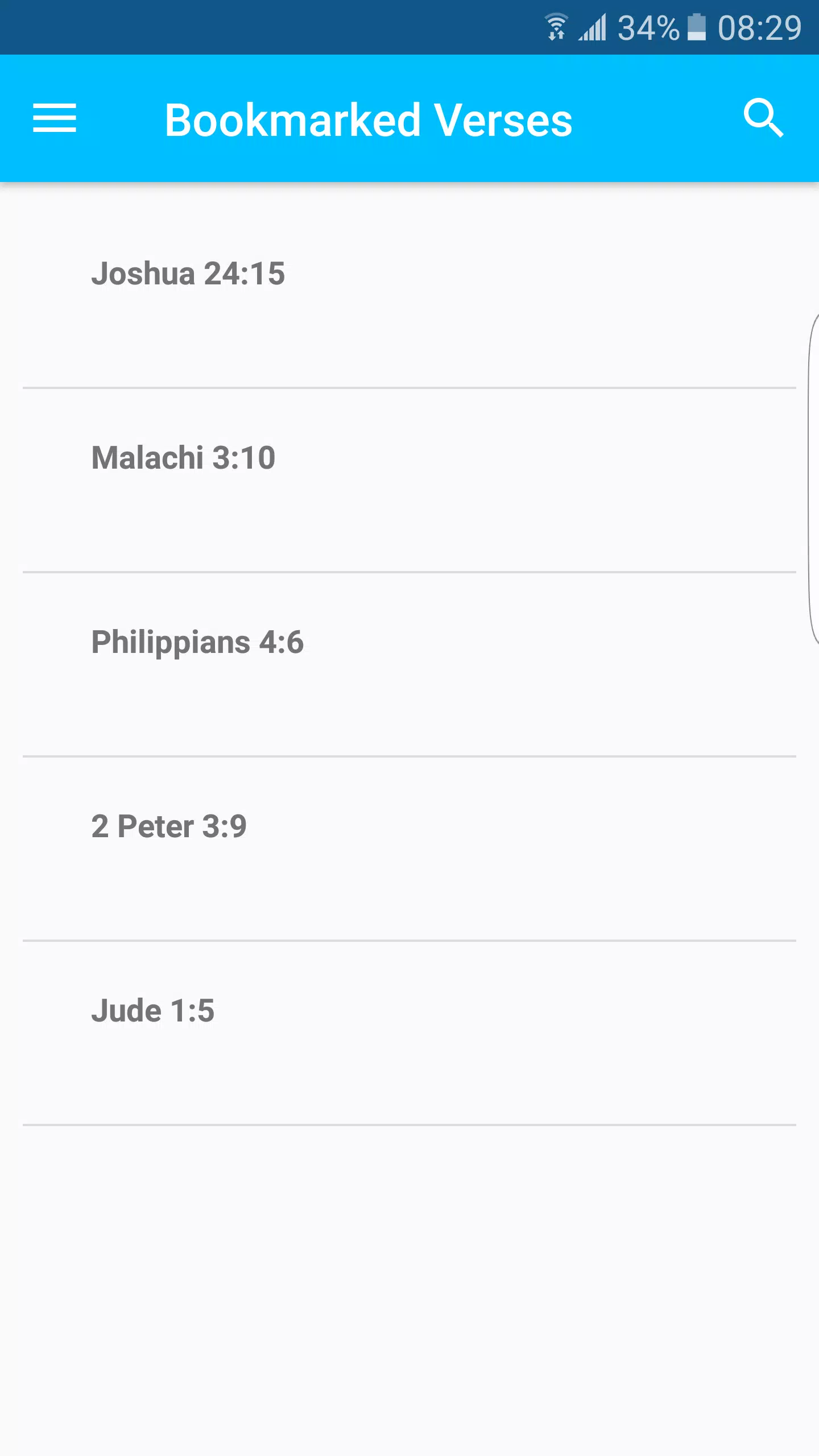Select the Malachi 3:10 verse
Screen dimensions: 819x1456
pyautogui.click(x=183, y=458)
